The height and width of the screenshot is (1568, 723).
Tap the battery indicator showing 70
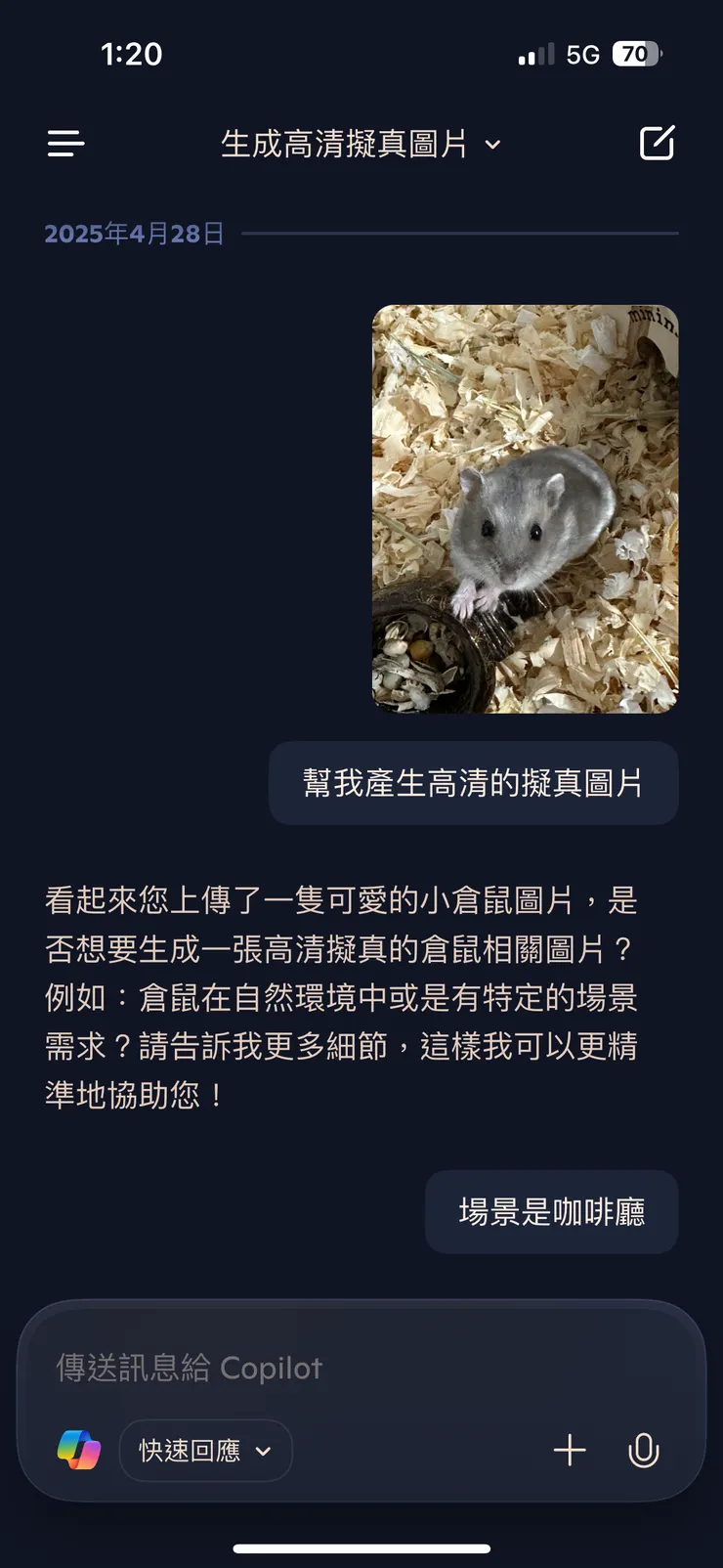[635, 55]
